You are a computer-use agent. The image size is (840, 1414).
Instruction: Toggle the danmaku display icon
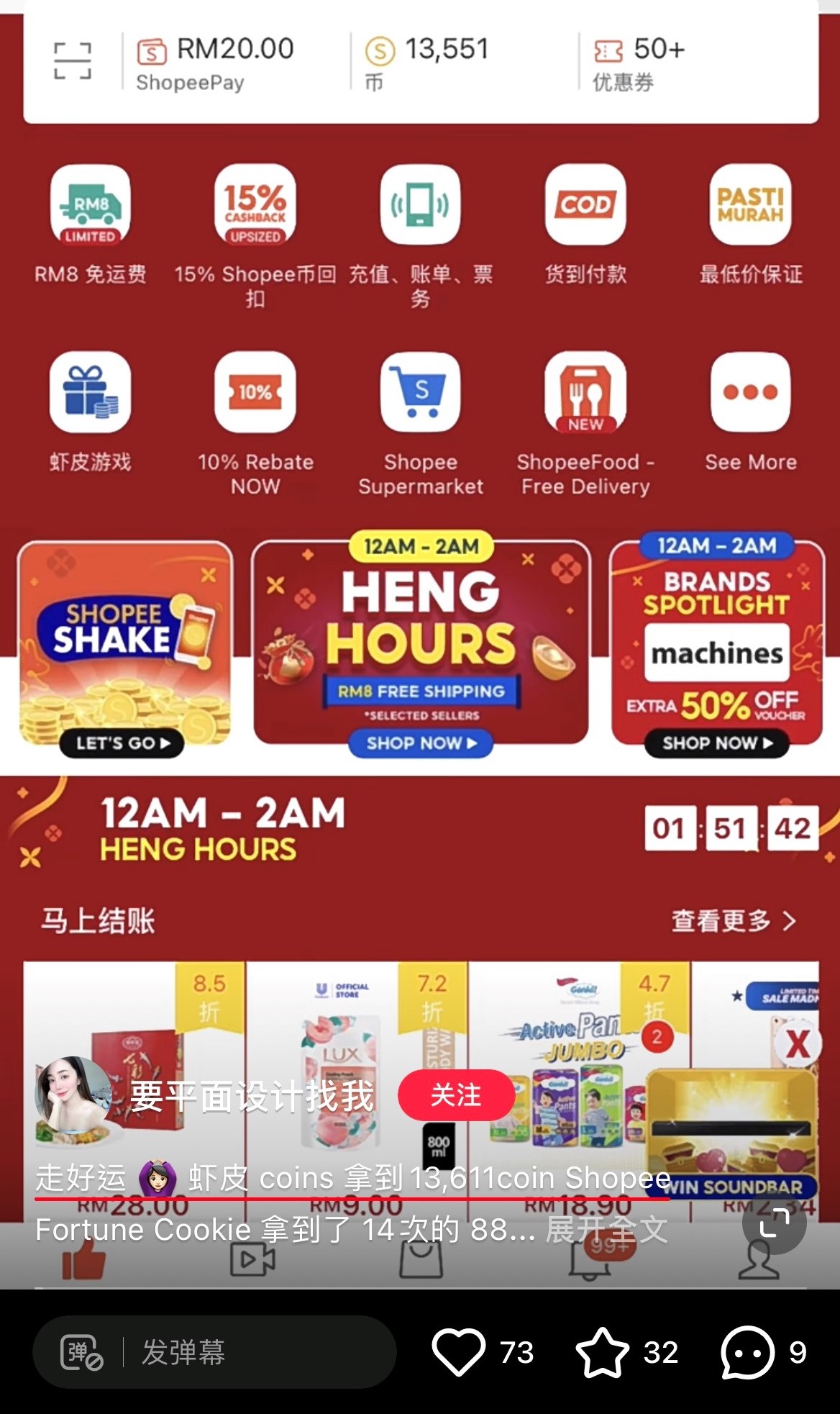(81, 1352)
